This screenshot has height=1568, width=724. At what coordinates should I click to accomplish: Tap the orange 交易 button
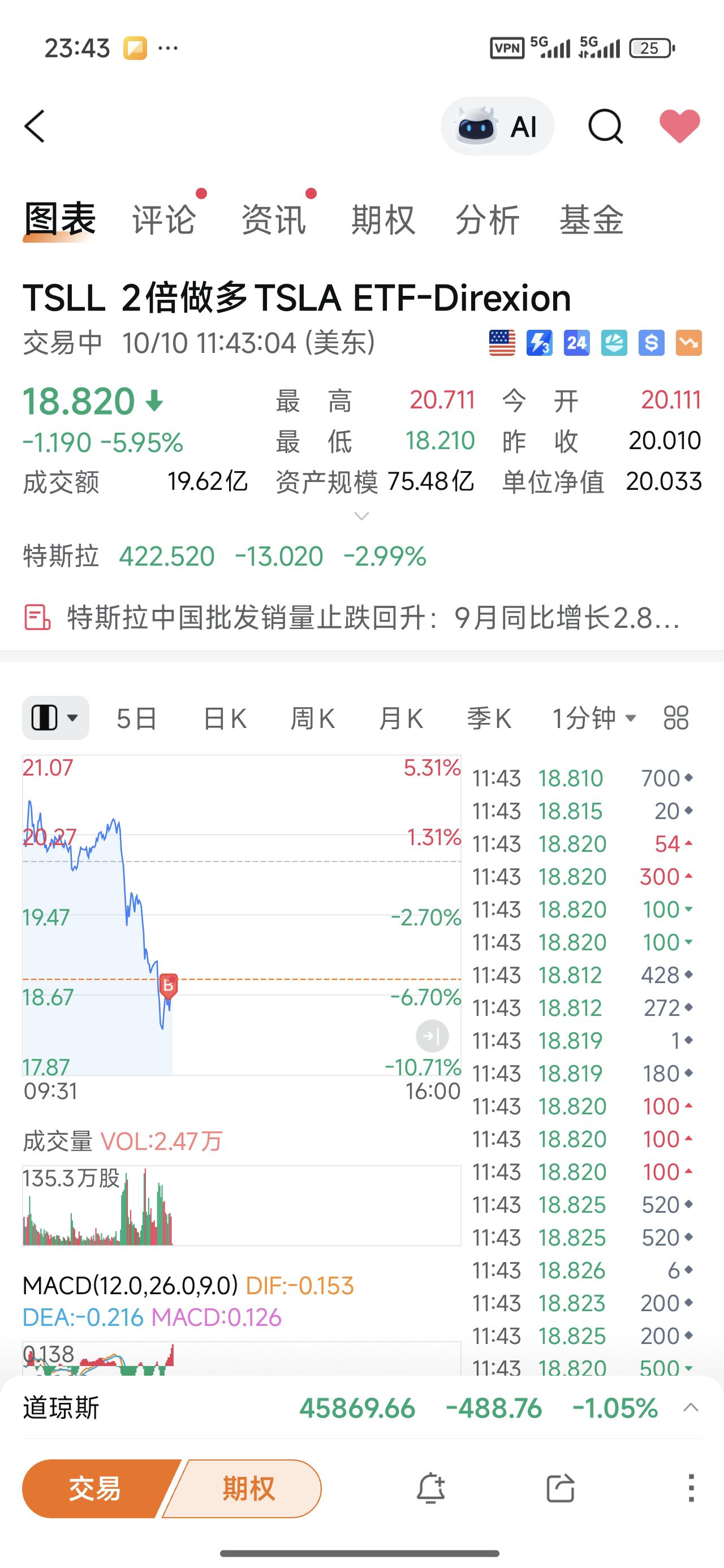(94, 1488)
